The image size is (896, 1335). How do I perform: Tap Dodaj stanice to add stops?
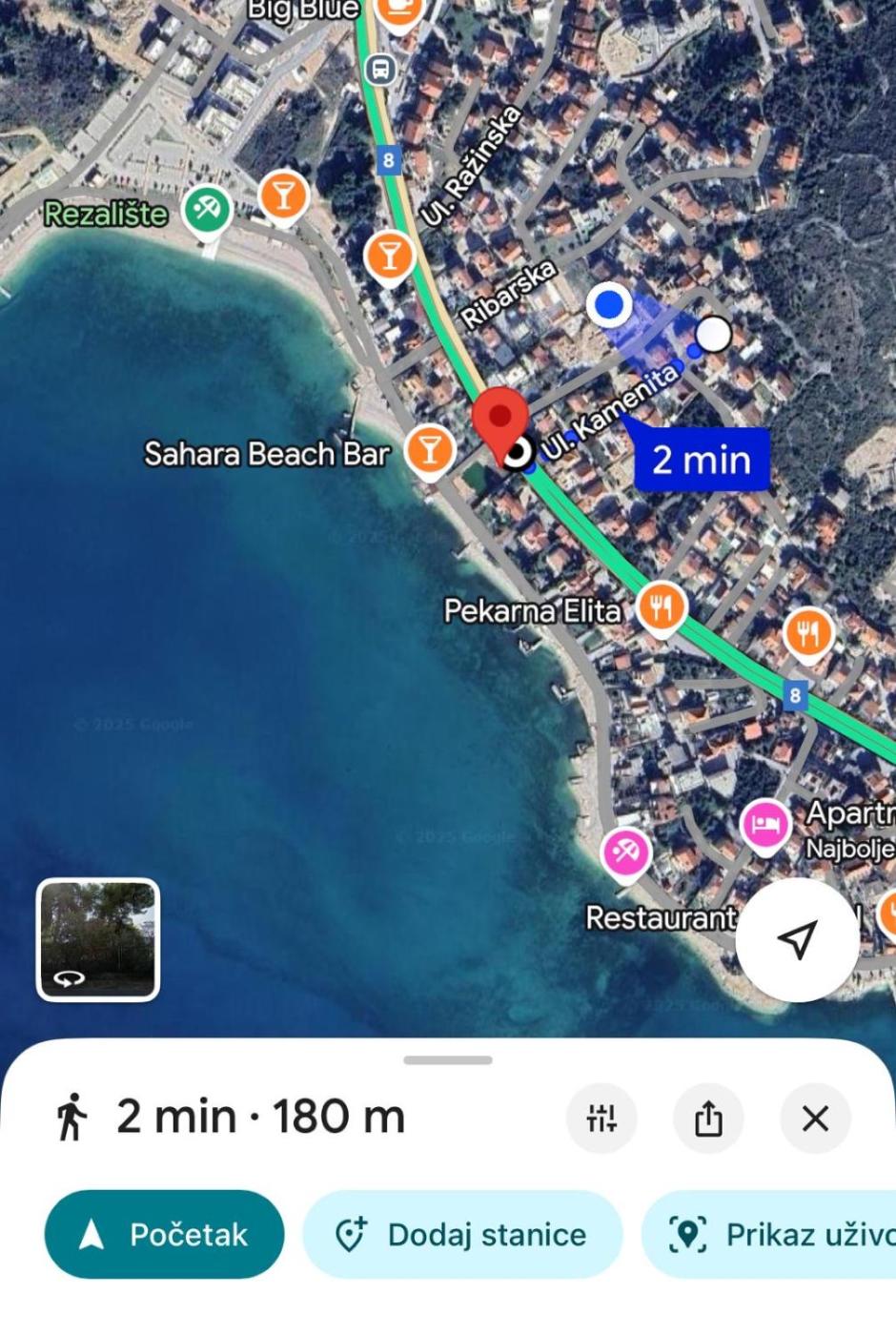pos(462,1234)
